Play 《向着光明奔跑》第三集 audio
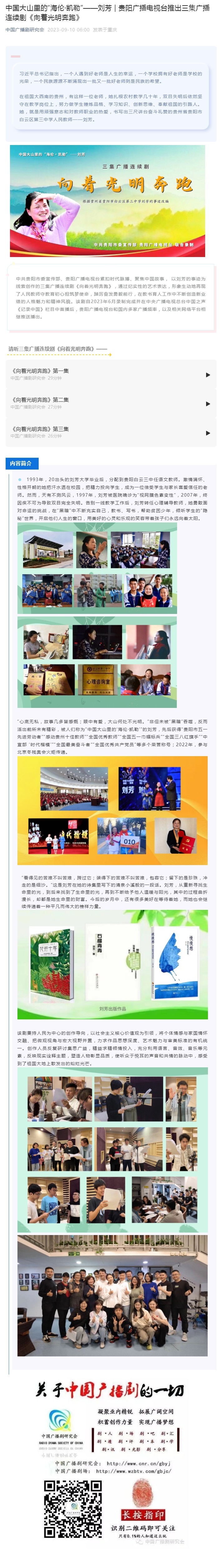 [x=207, y=433]
